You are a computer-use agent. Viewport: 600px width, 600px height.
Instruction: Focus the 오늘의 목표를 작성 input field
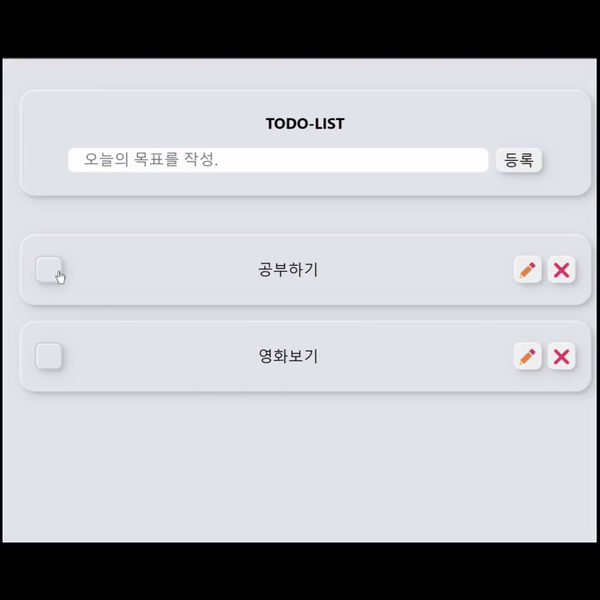(x=278, y=160)
